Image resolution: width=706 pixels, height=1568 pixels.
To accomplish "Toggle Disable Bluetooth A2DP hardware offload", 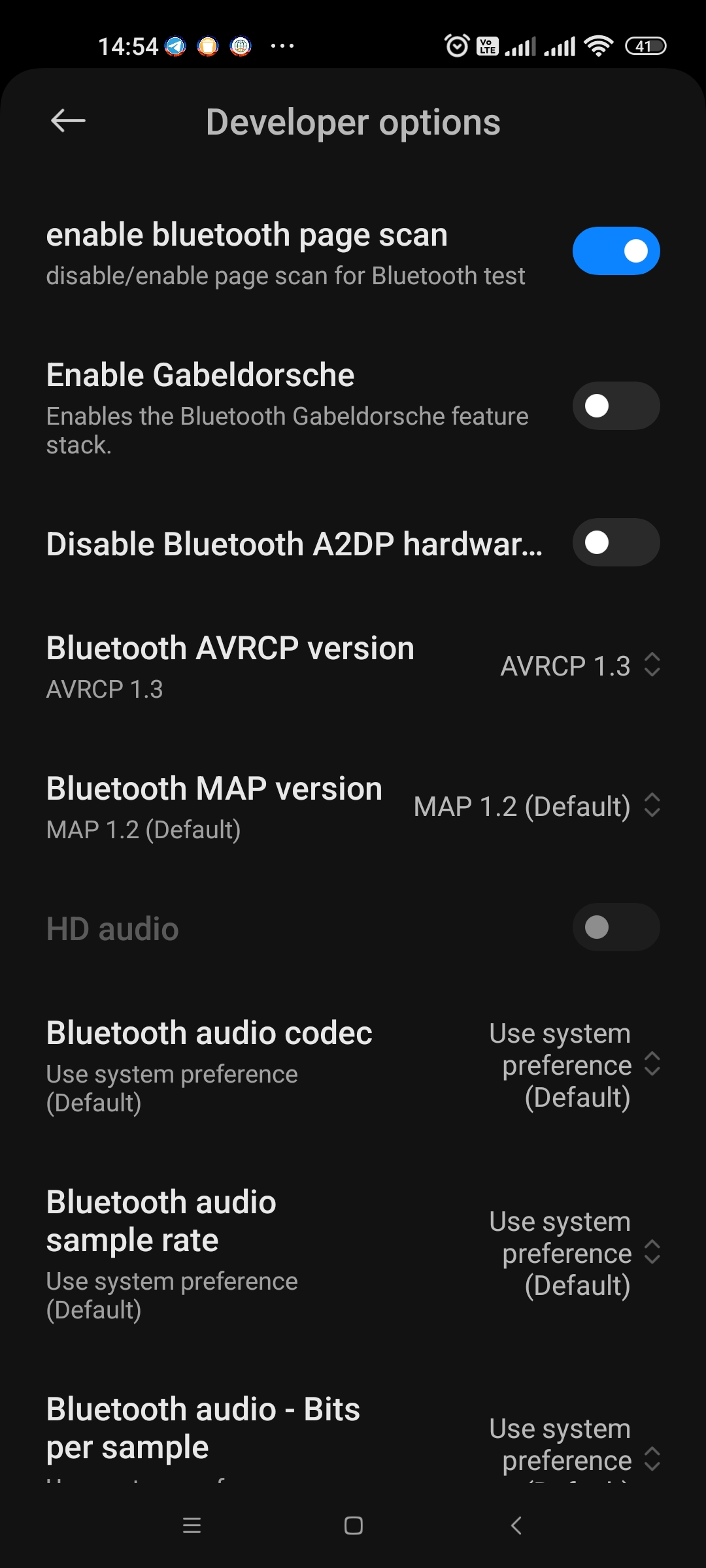I will [616, 542].
